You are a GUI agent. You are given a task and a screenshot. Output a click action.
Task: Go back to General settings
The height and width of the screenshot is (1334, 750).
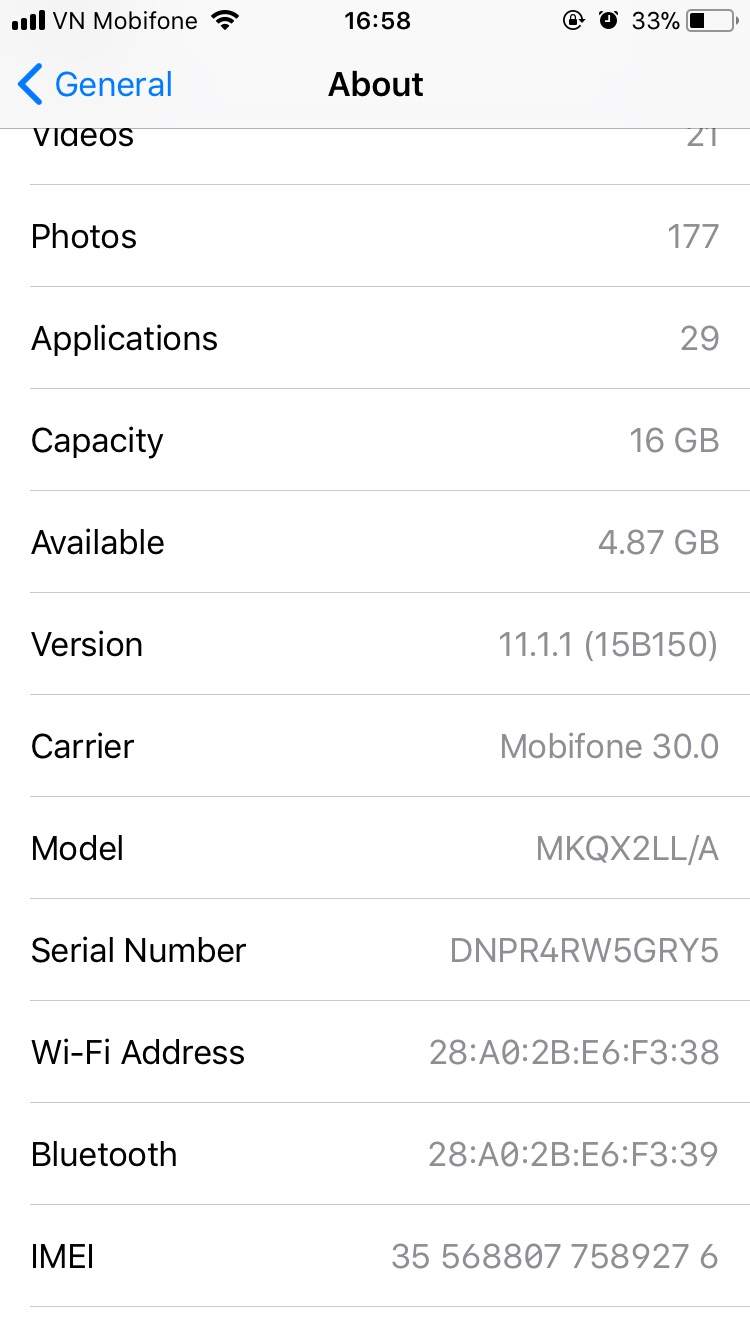pyautogui.click(x=95, y=85)
